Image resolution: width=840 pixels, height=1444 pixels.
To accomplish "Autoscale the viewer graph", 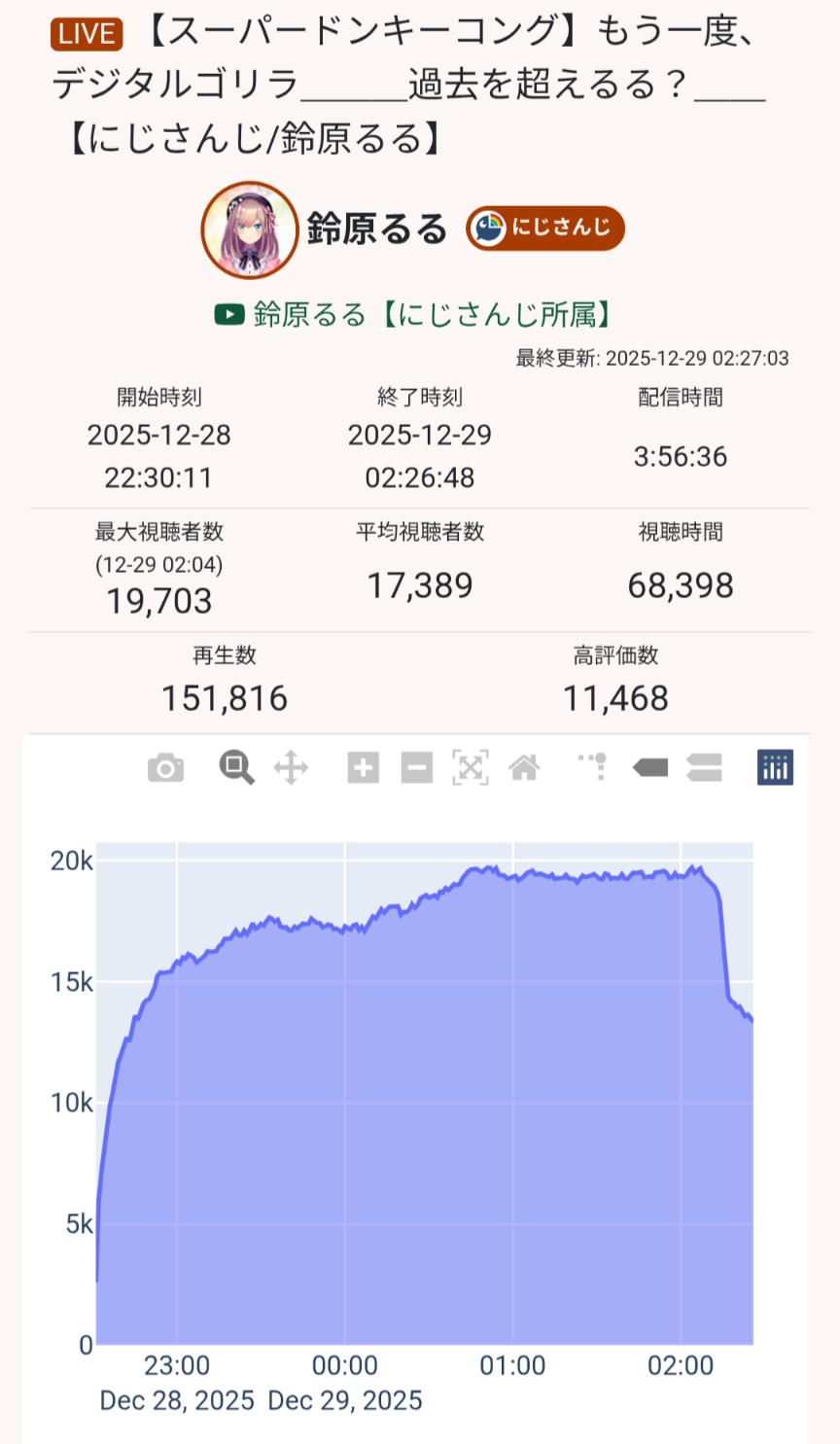I will 471,768.
